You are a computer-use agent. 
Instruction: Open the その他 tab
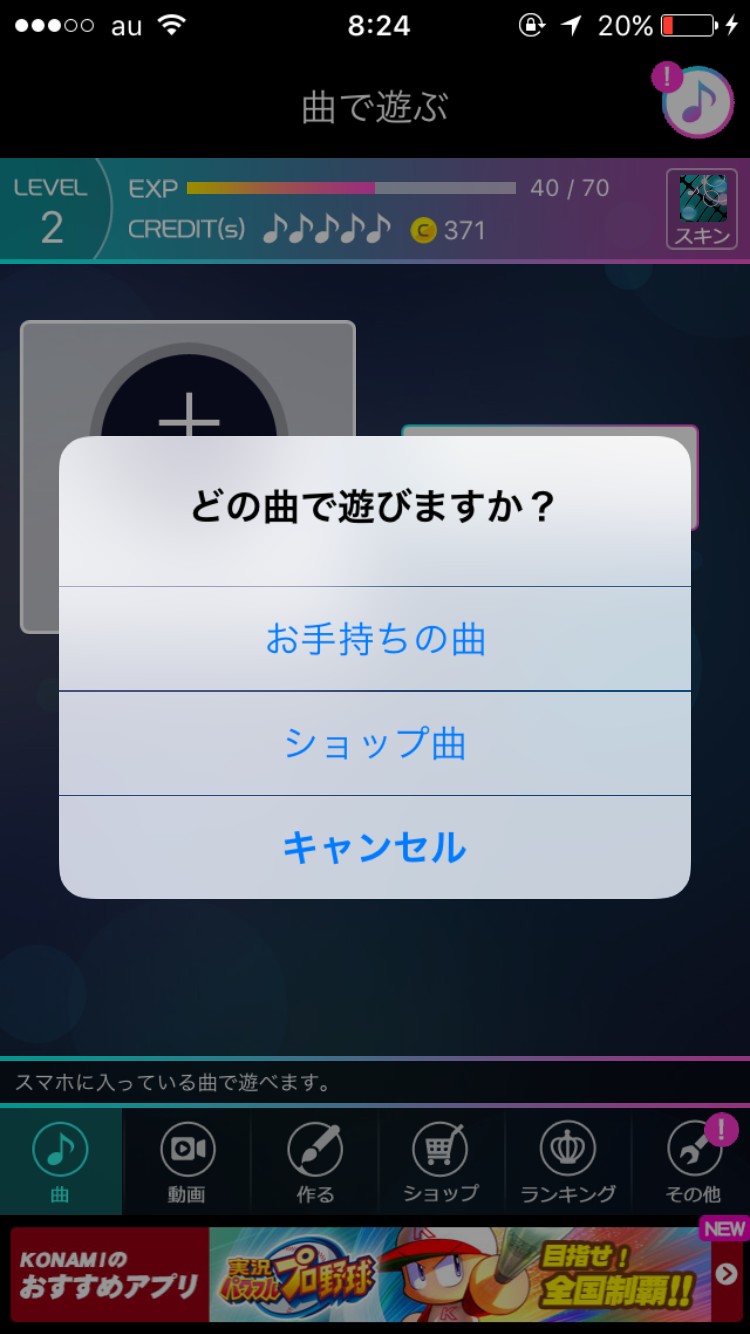click(693, 1160)
